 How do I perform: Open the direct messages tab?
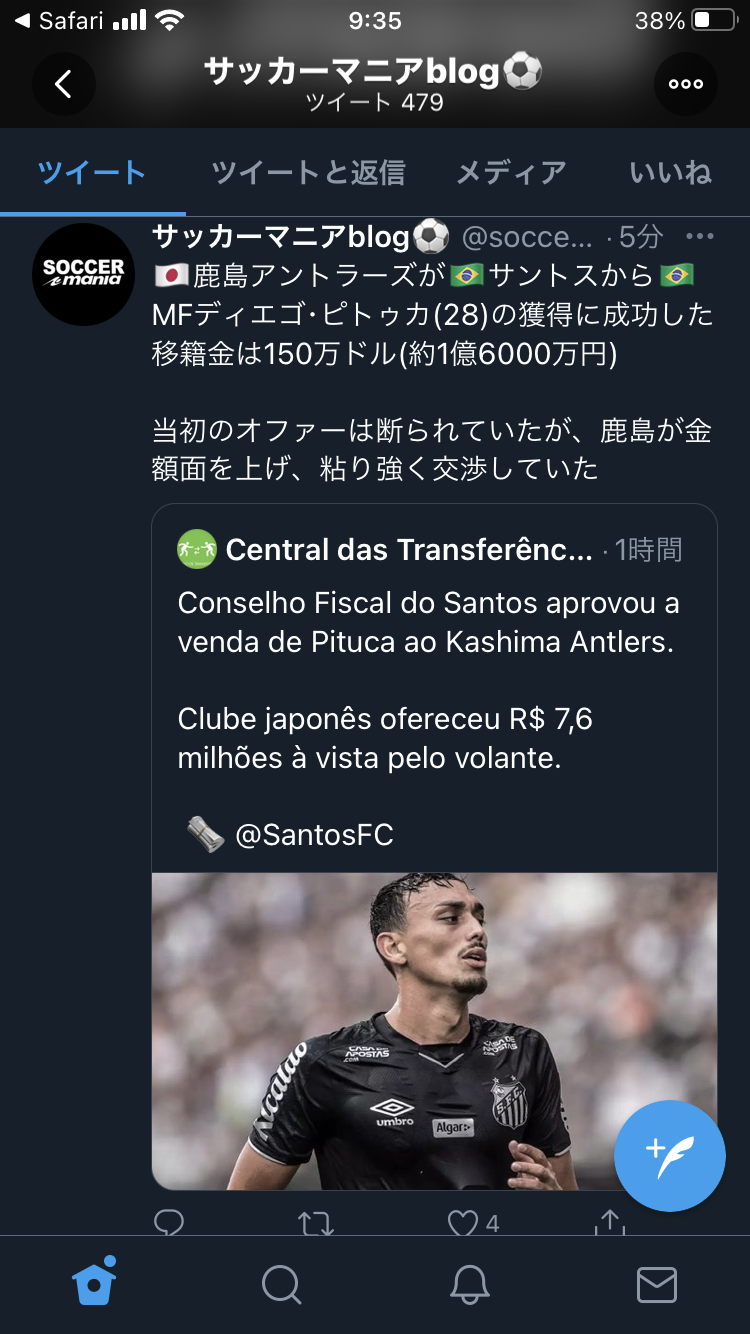pos(657,1284)
